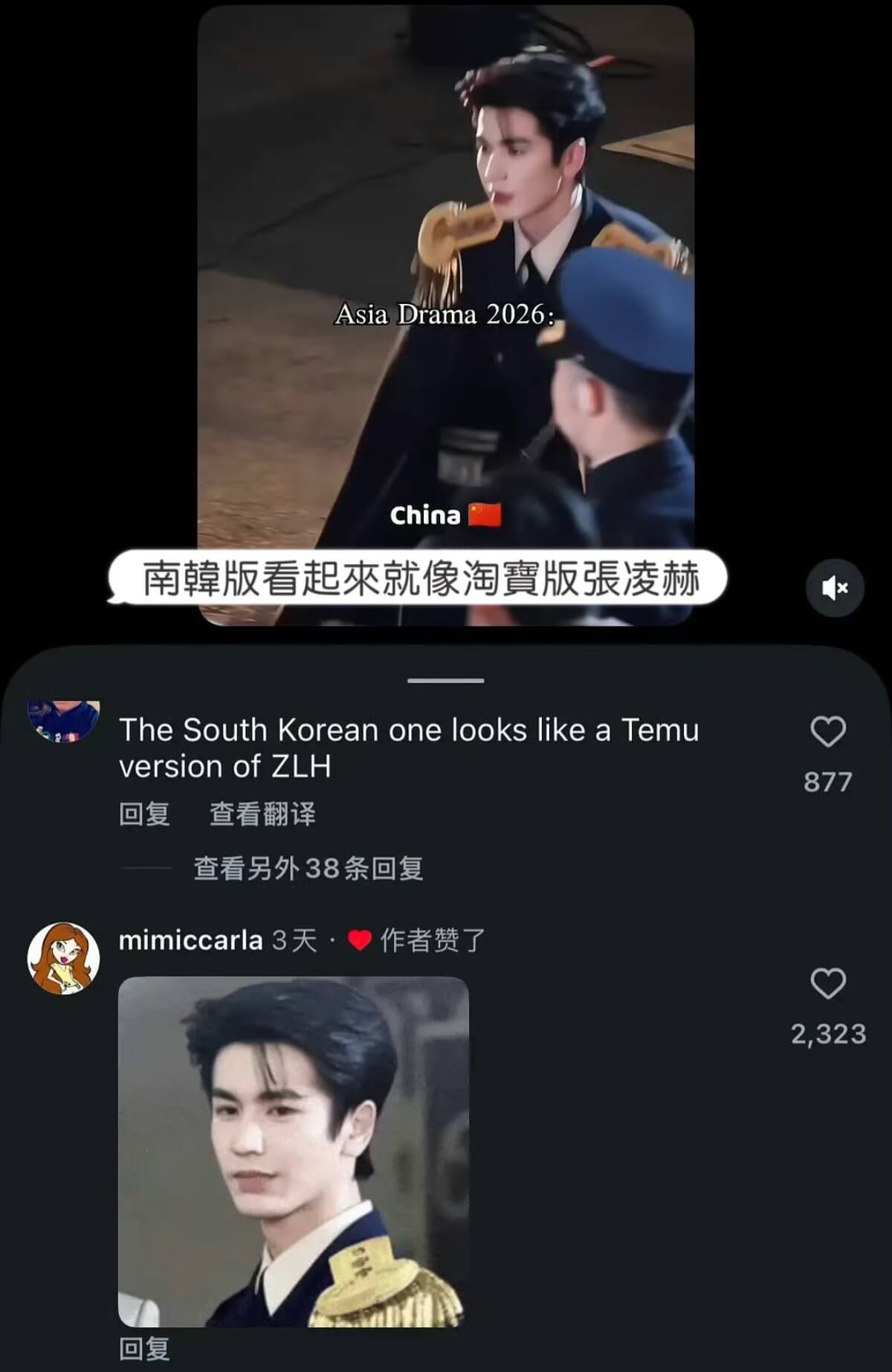Screen dimensions: 892x1372
Task: Tap 查看翻译 to translate the comment
Action: coord(262,814)
